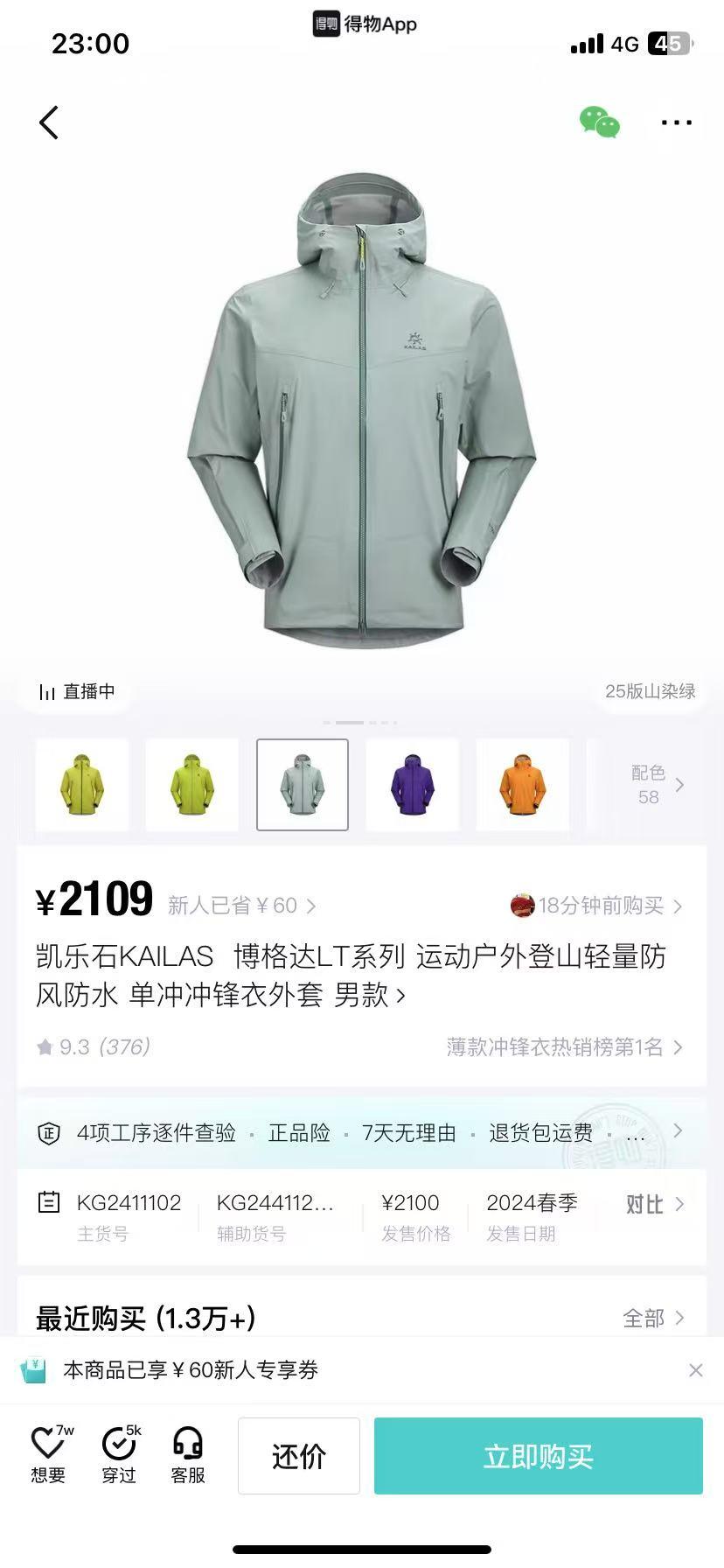View 全部 recent purchases

pyautogui.click(x=652, y=1318)
